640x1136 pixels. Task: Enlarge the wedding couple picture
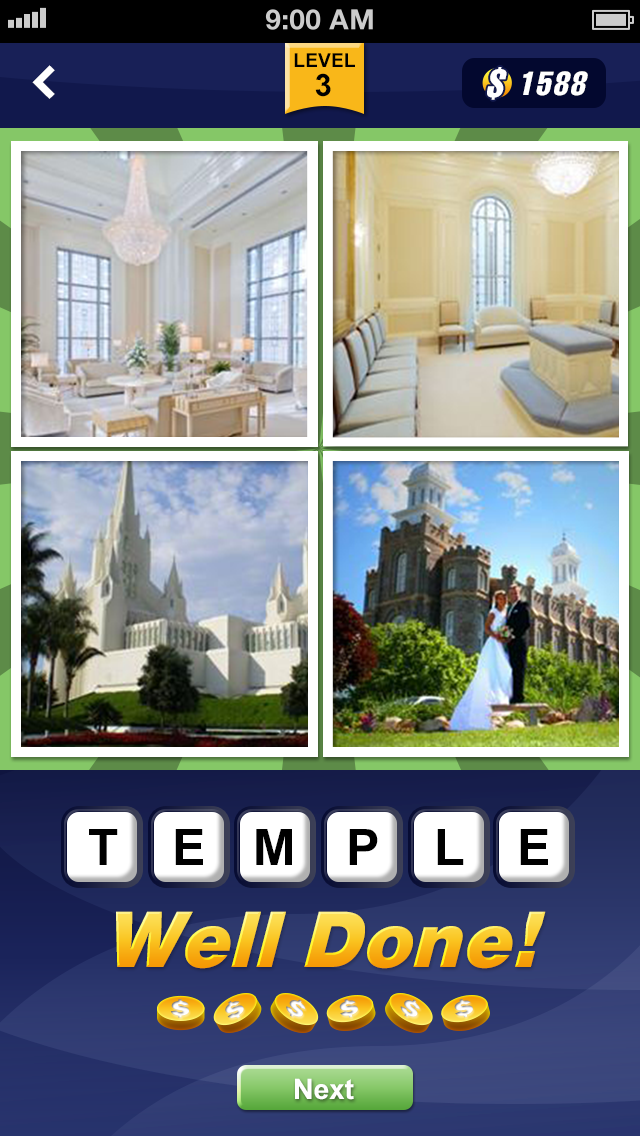click(476, 604)
